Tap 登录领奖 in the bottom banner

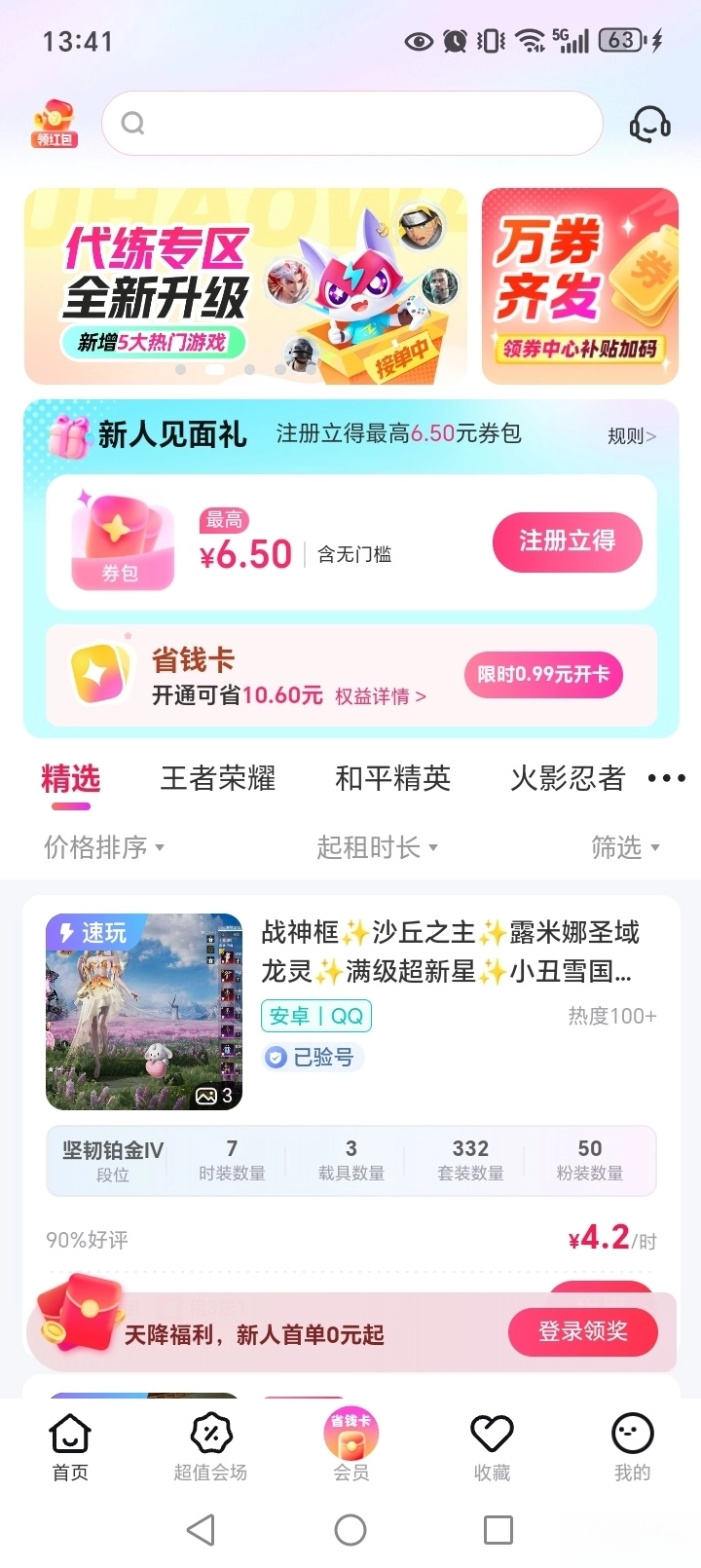pyautogui.click(x=582, y=1332)
